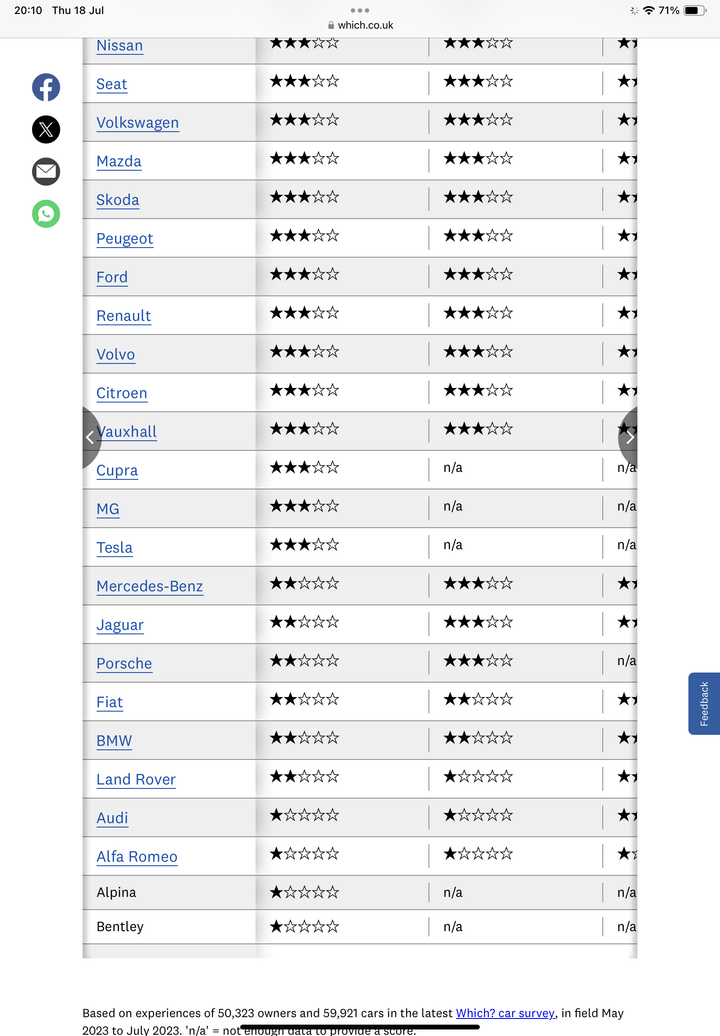Tap the left arrow on the table
720x1036 pixels.
tap(90, 437)
